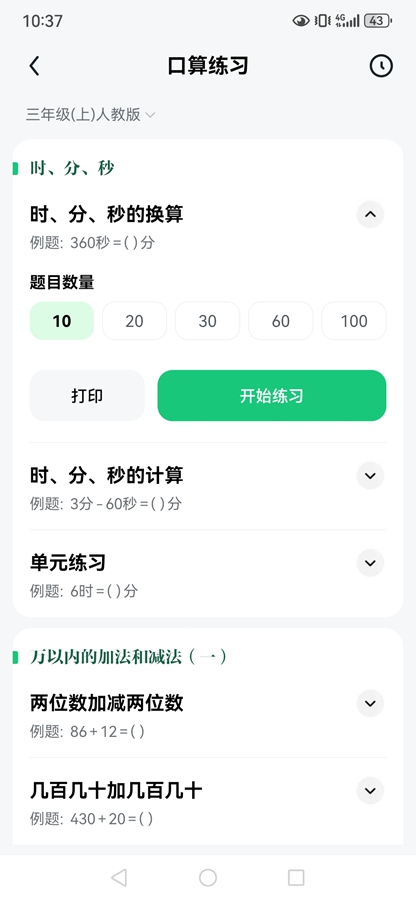Screen dimensions: 416x900
Task: Select 20 questions
Action: click(x=134, y=321)
